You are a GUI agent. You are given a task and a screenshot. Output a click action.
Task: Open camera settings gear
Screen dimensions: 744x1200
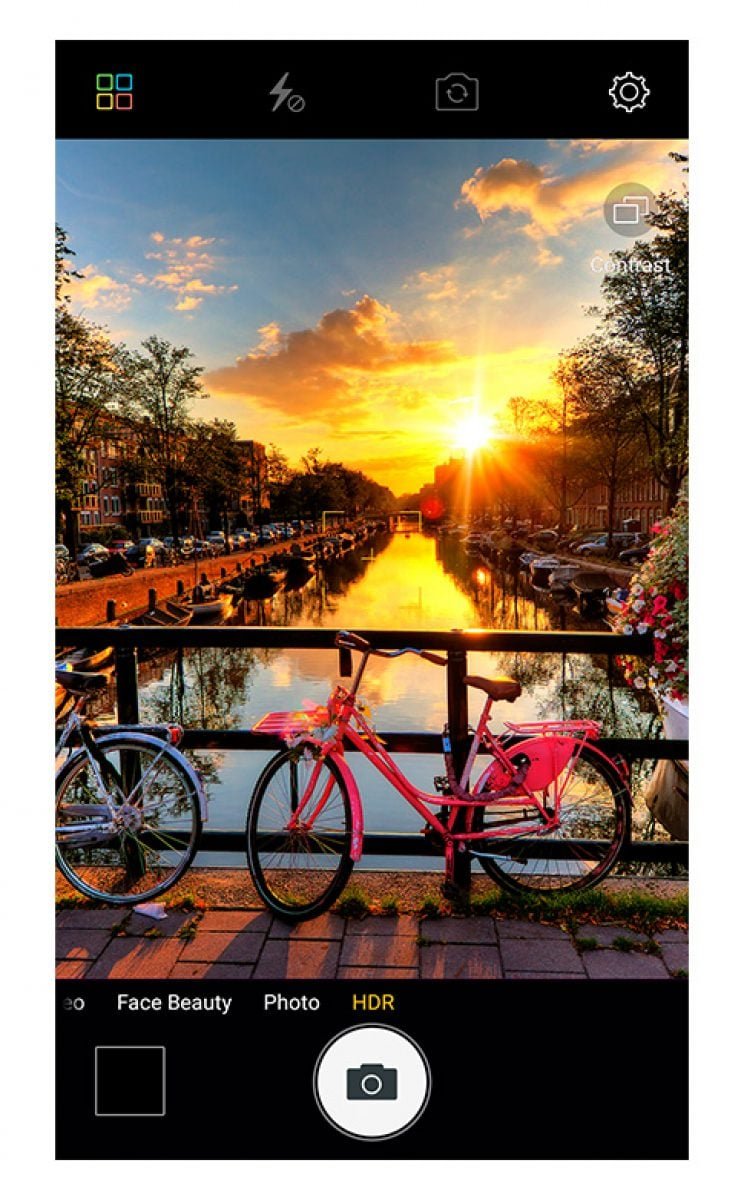point(629,93)
